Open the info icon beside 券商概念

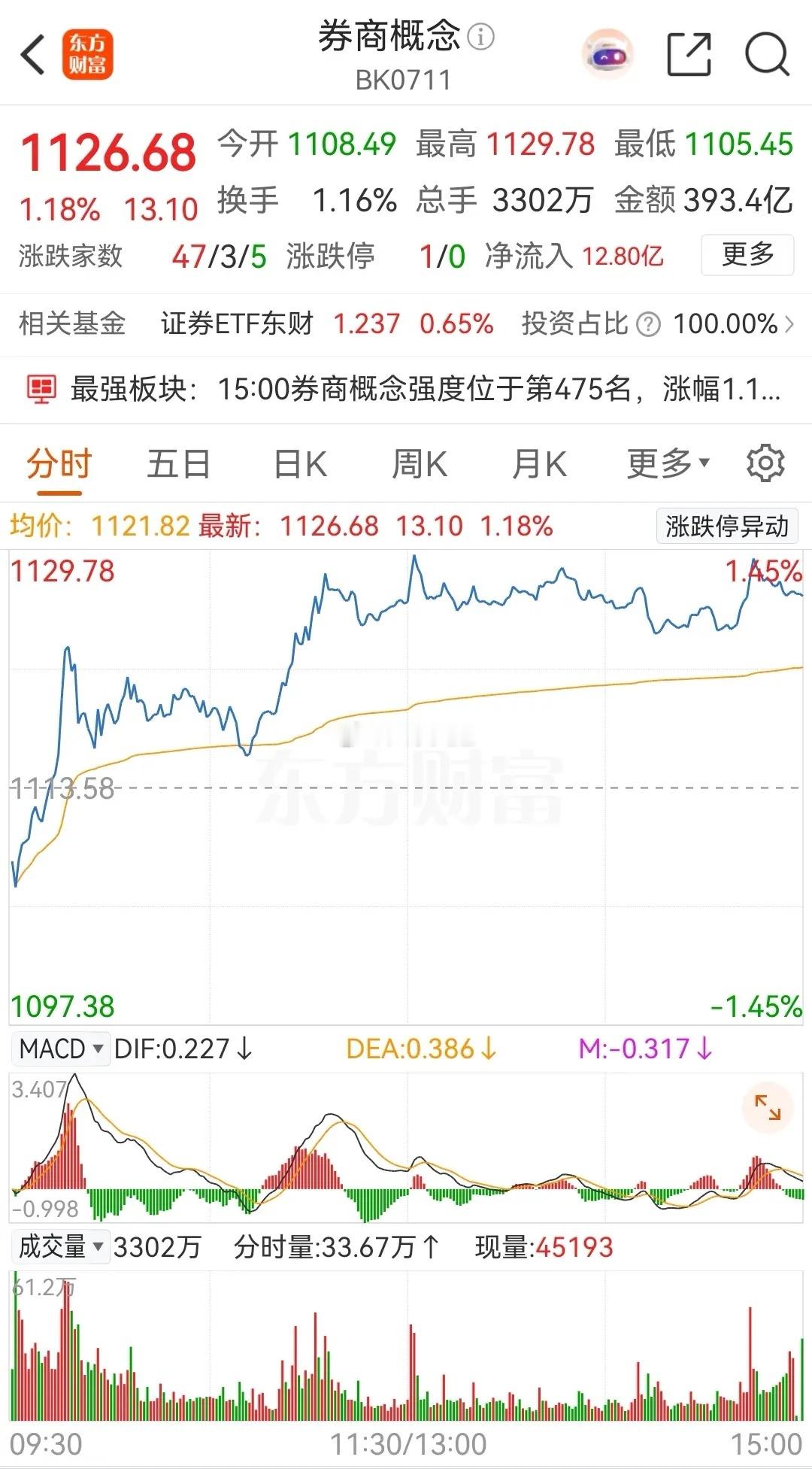(x=481, y=36)
